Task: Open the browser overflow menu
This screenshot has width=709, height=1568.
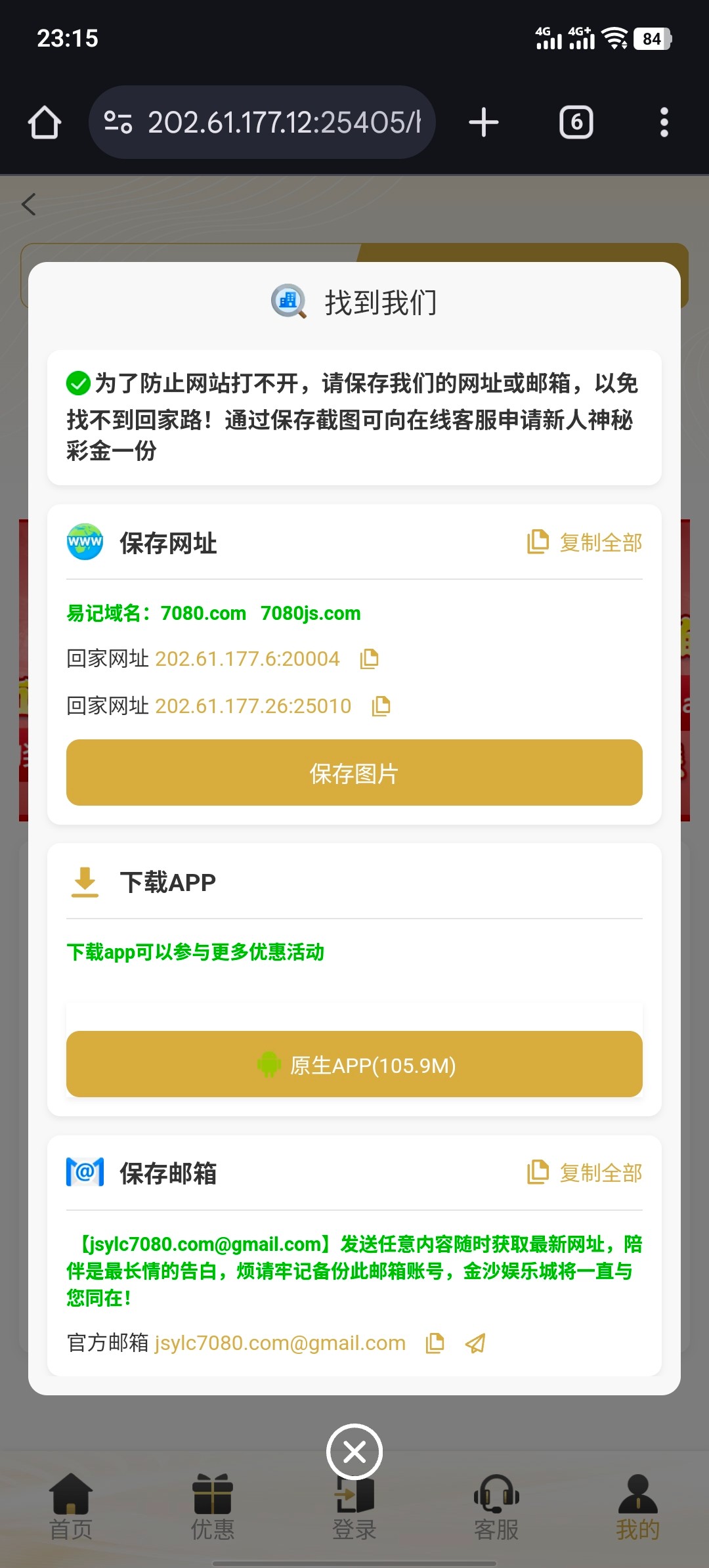Action: point(664,123)
